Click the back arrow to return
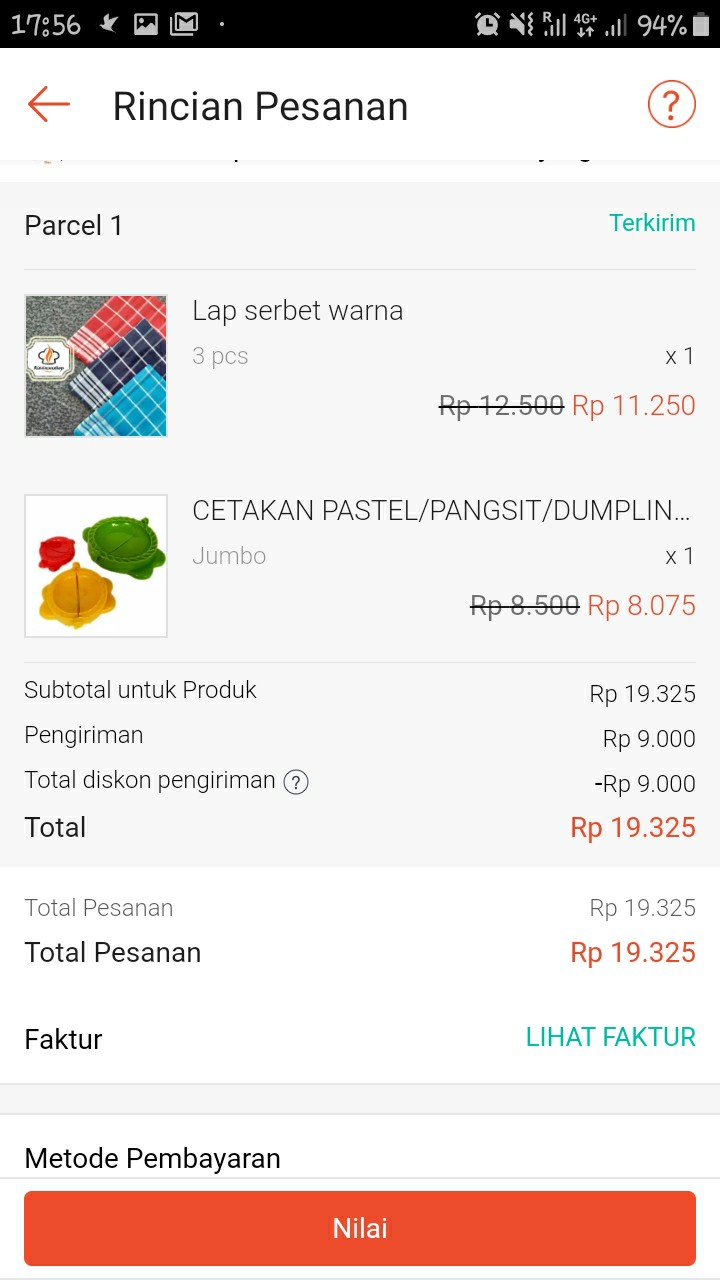Screen dimensions: 720x1280 [x=47, y=104]
